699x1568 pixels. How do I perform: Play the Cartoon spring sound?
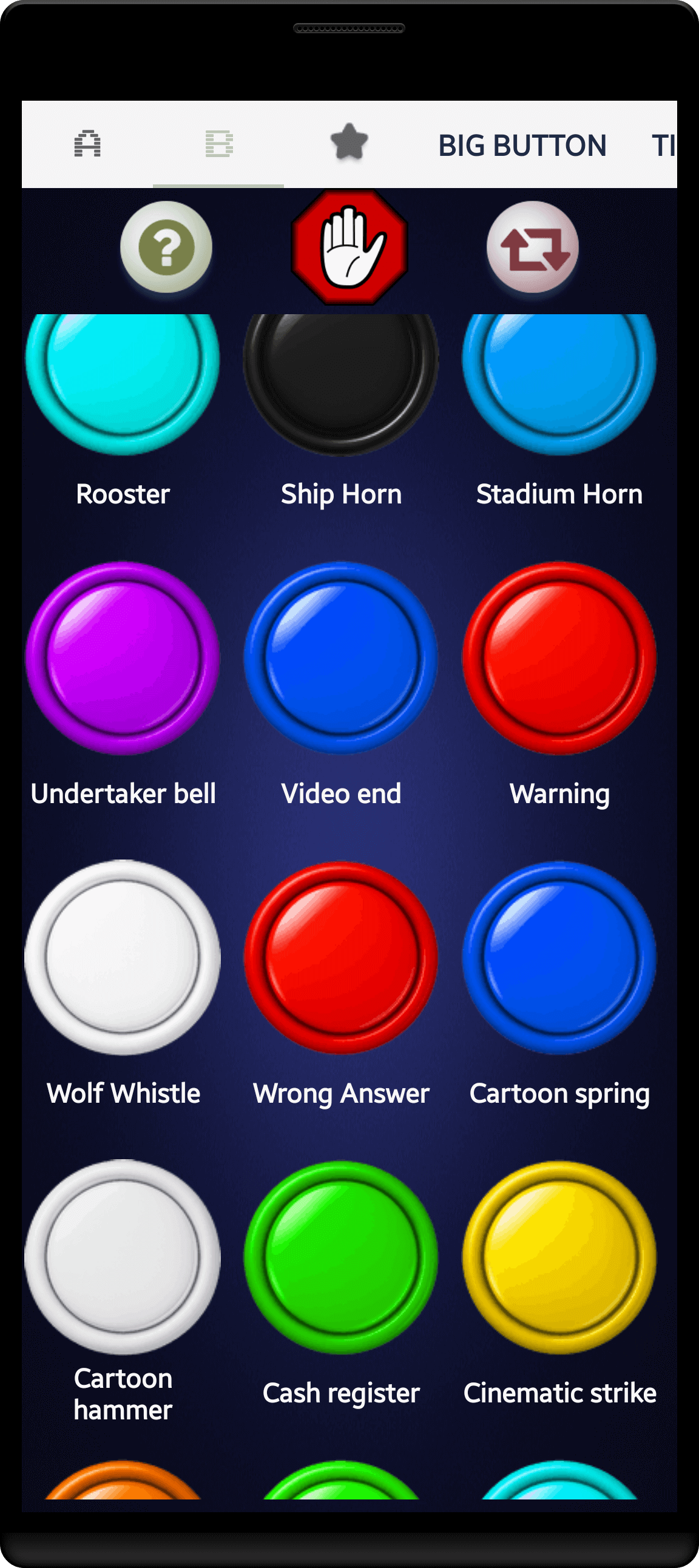(559, 957)
